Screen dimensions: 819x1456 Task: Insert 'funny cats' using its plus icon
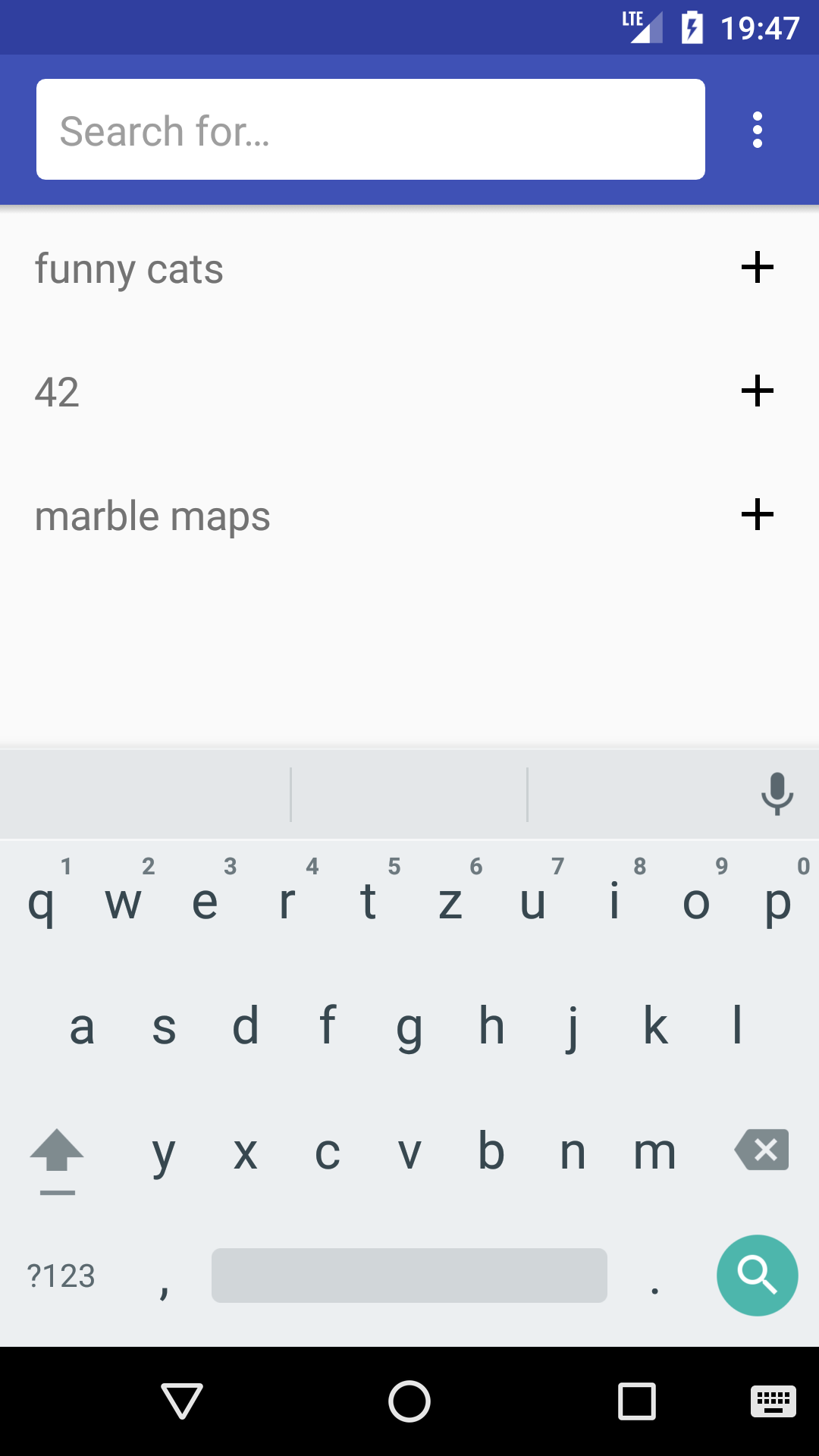757,268
